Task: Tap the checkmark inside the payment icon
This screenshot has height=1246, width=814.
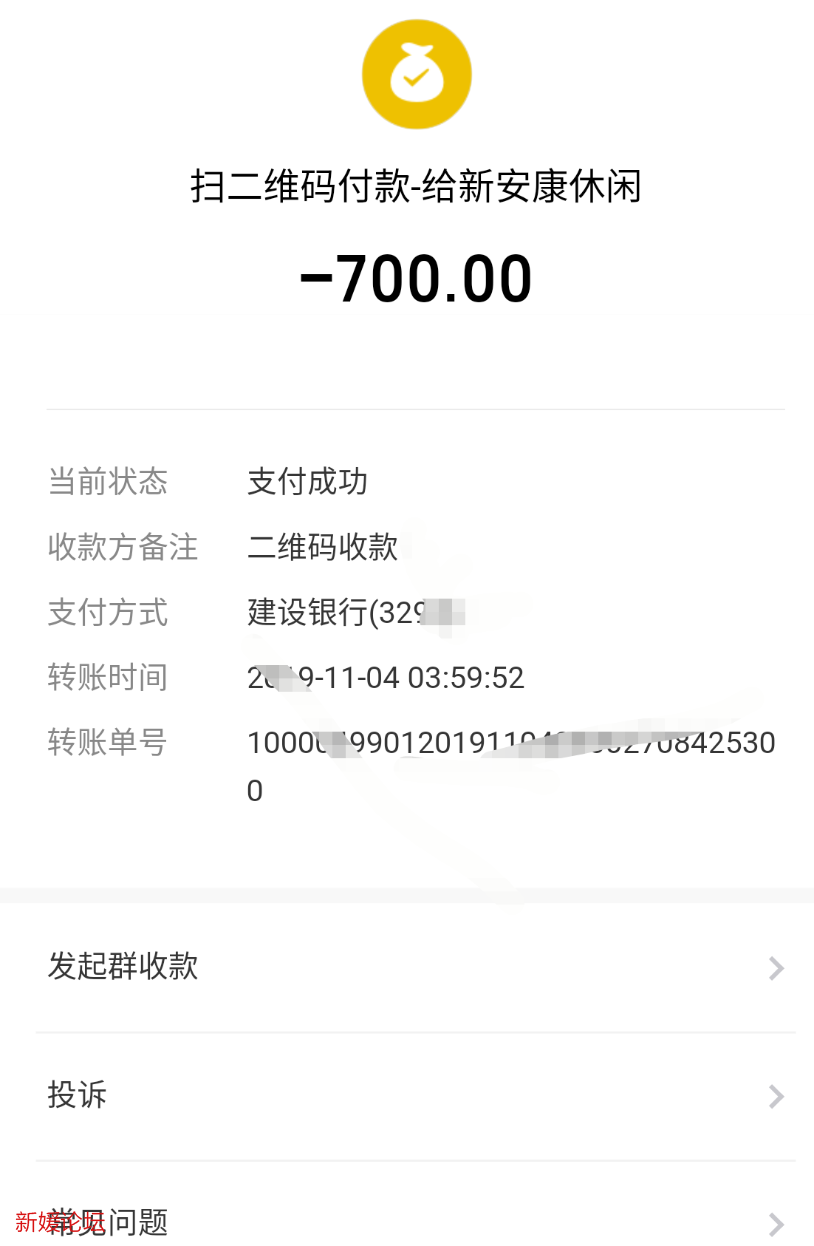Action: [x=416, y=80]
